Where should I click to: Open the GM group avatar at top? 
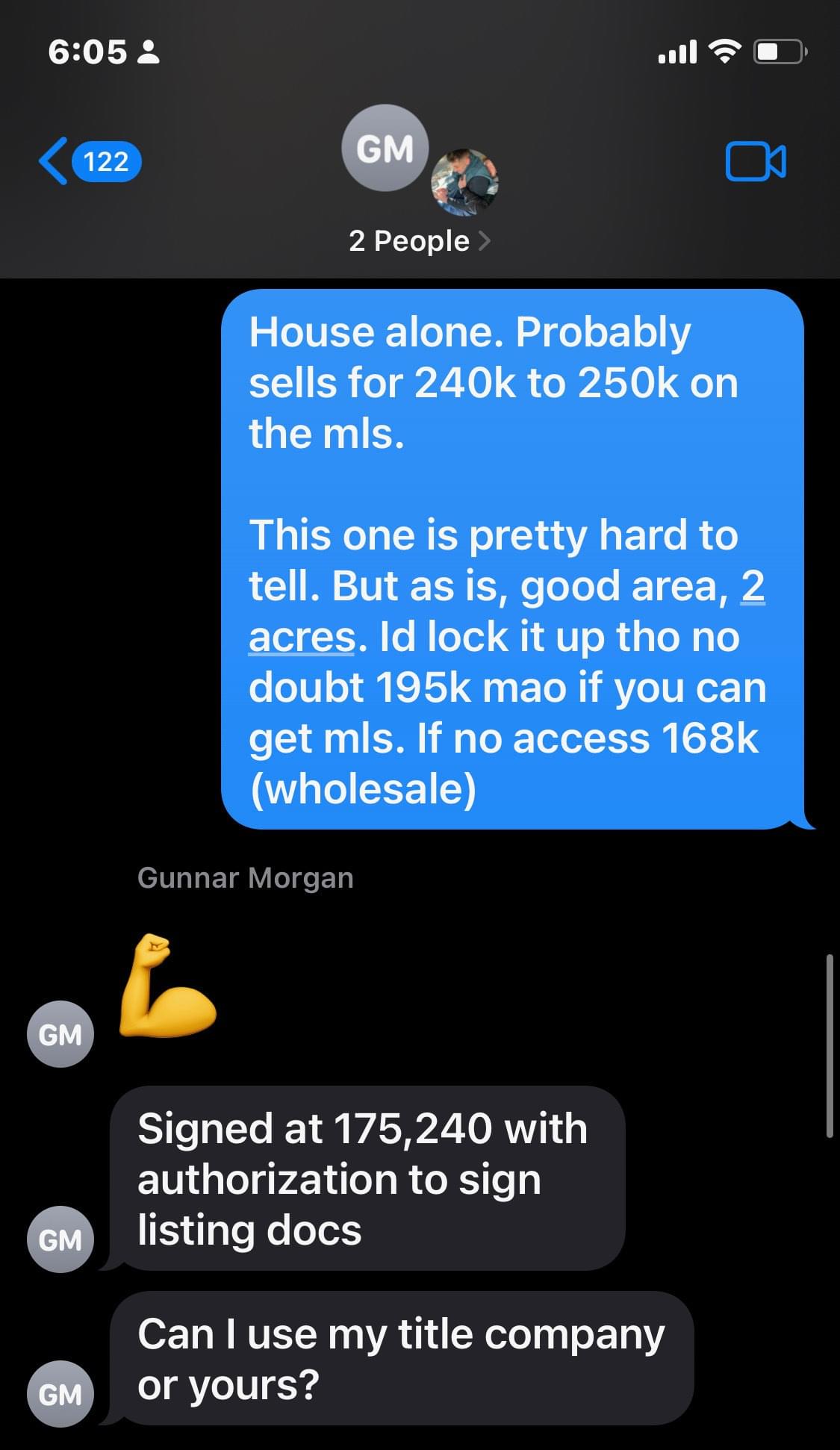(x=385, y=148)
